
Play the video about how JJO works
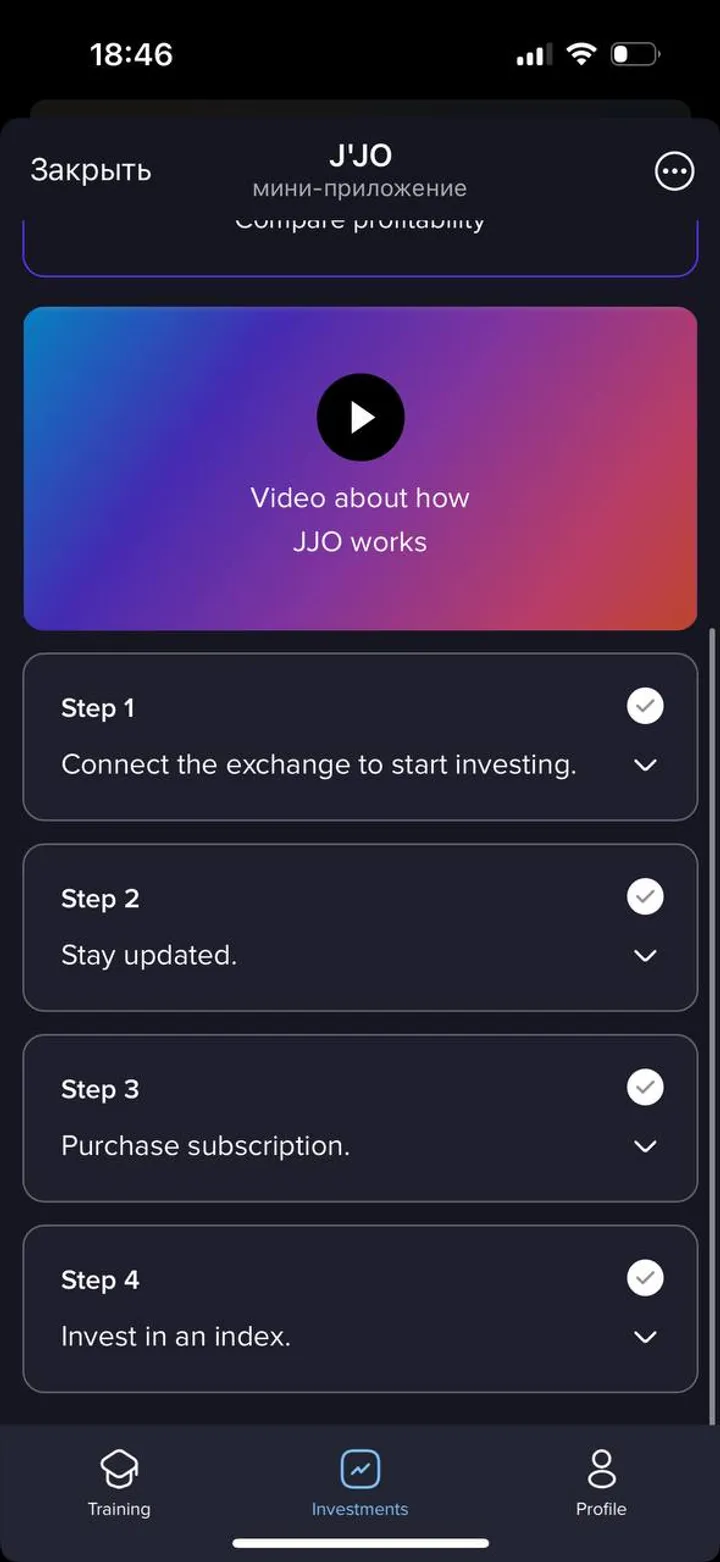(x=360, y=417)
